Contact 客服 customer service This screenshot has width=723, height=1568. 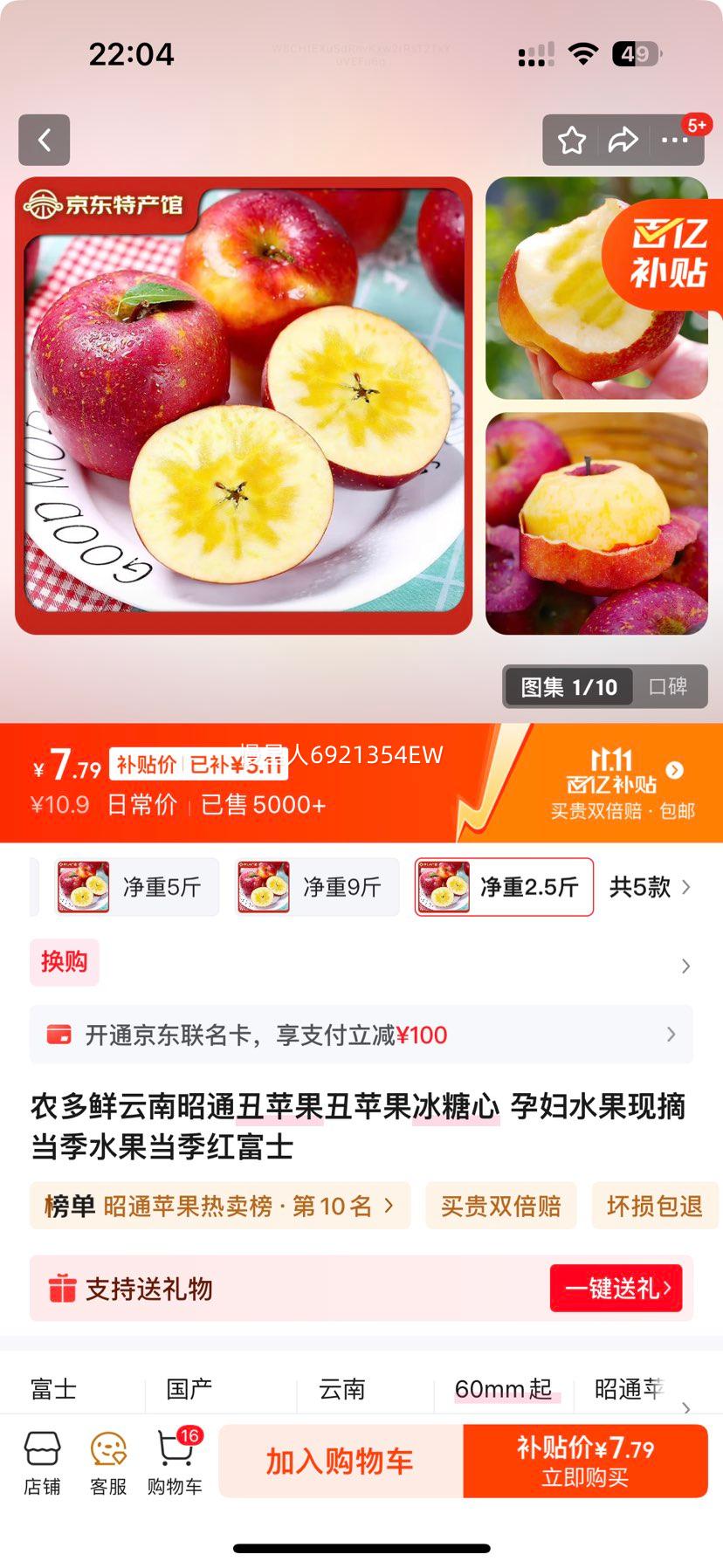pos(108,1462)
